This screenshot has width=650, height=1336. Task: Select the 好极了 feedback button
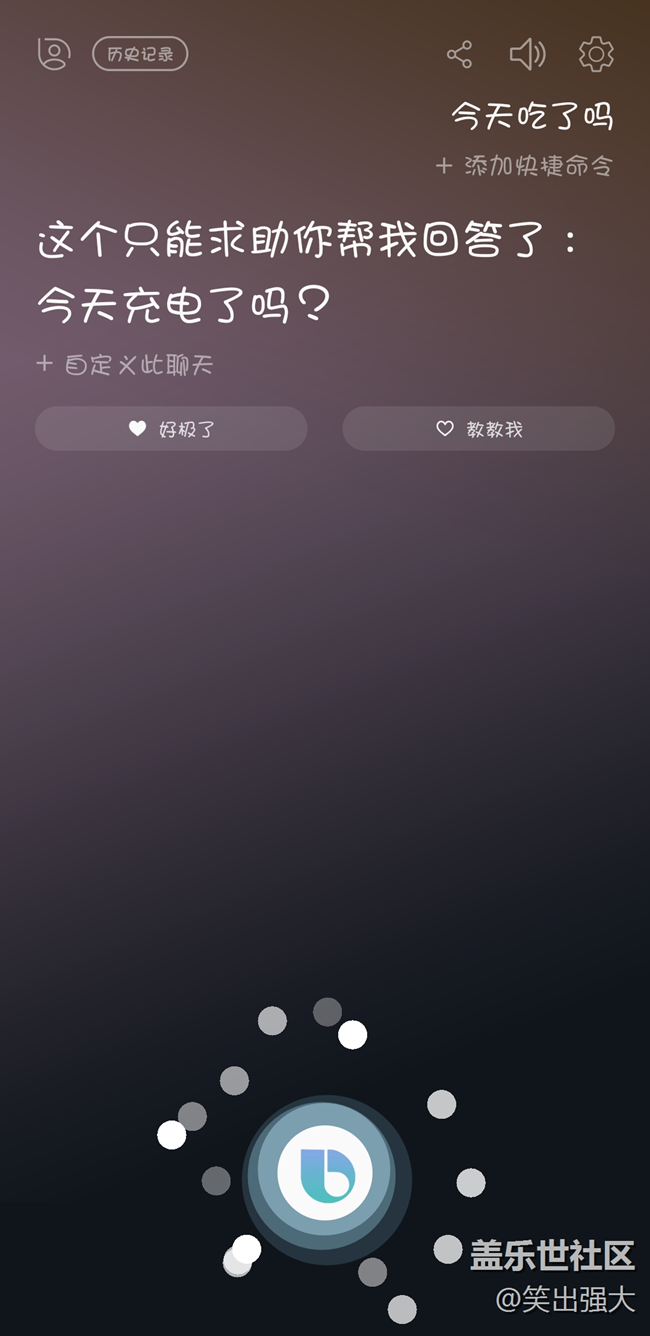(x=171, y=429)
